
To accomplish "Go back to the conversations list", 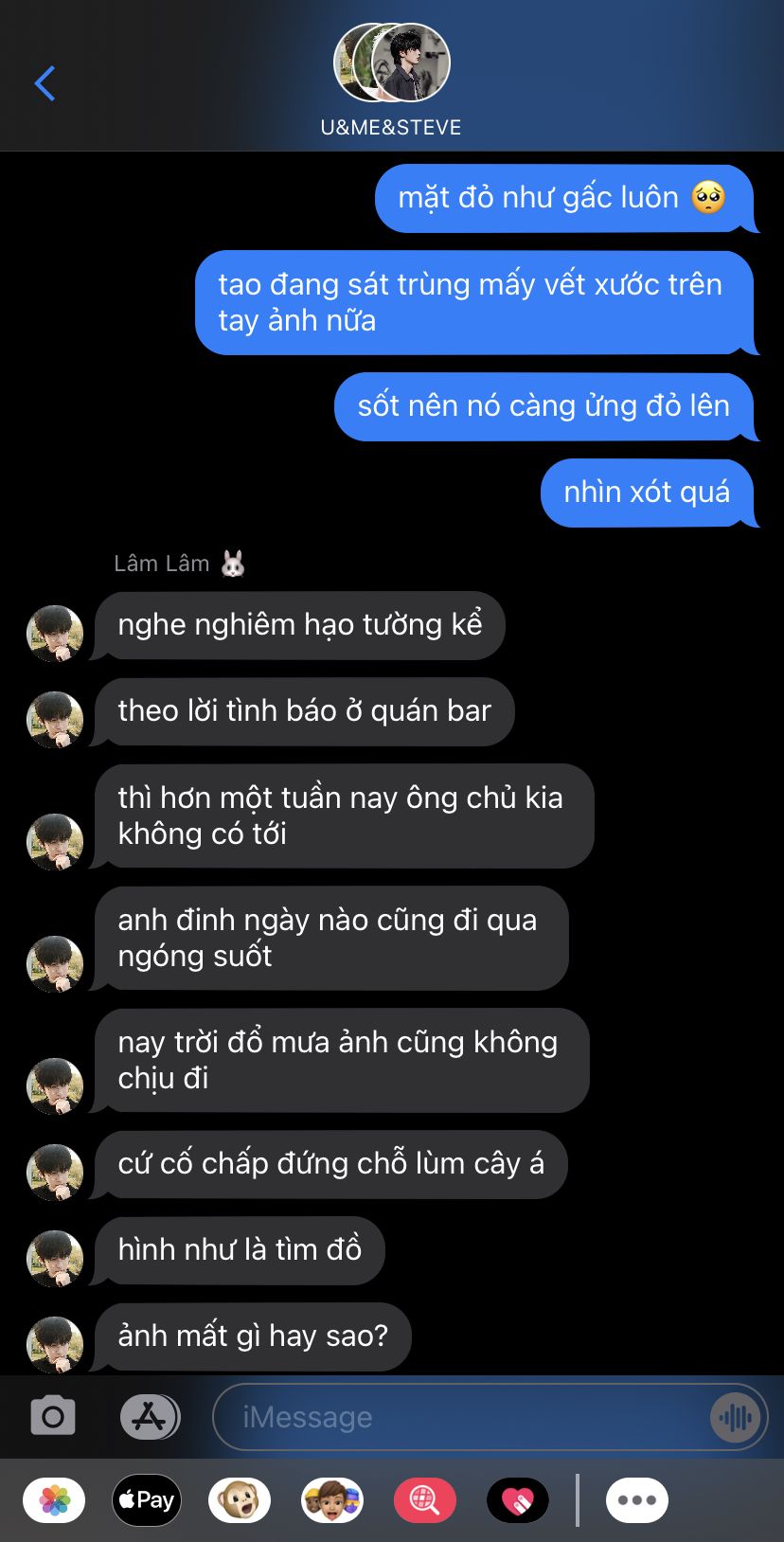I will pyautogui.click(x=45, y=83).
